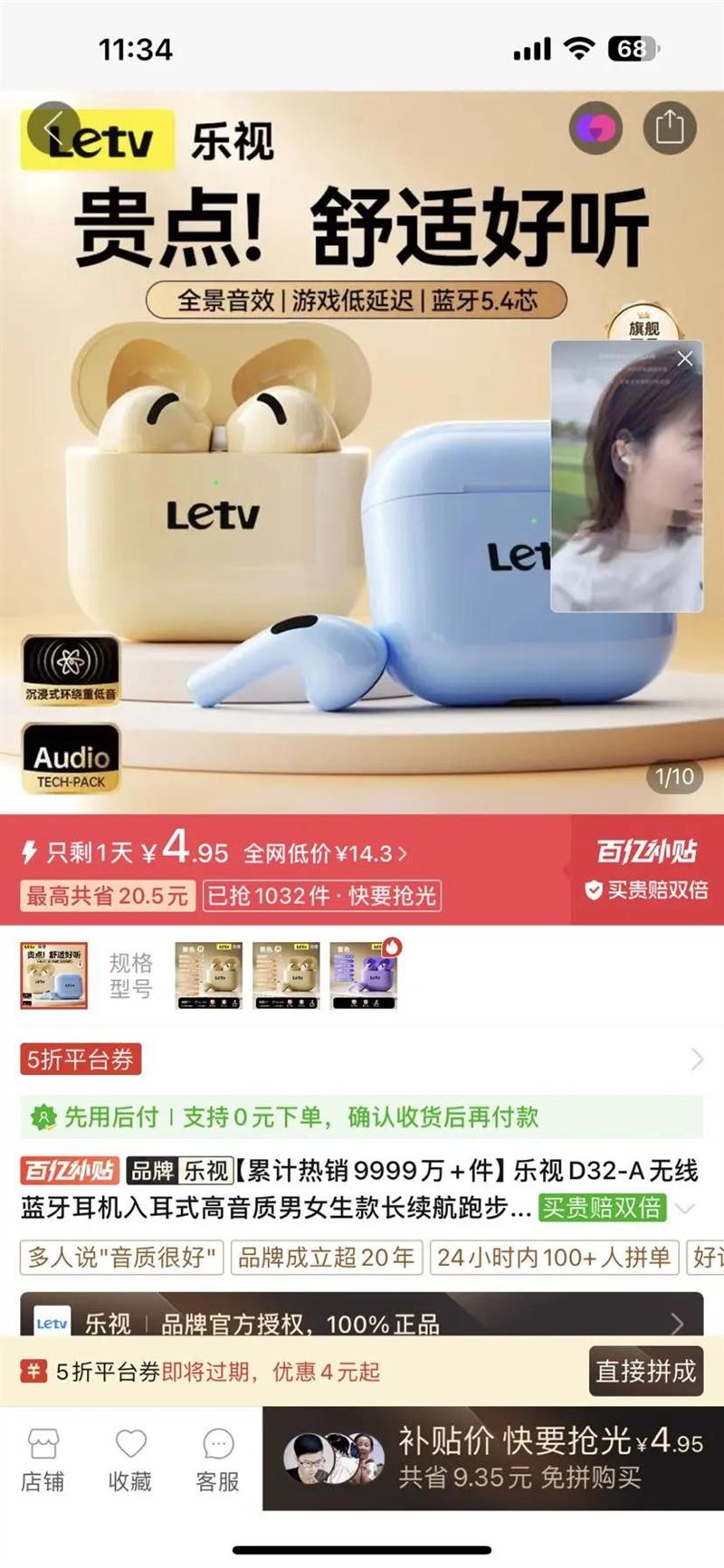Screen dimensions: 724x1568
Task: Open the round purple icon beside share
Action: (x=595, y=128)
